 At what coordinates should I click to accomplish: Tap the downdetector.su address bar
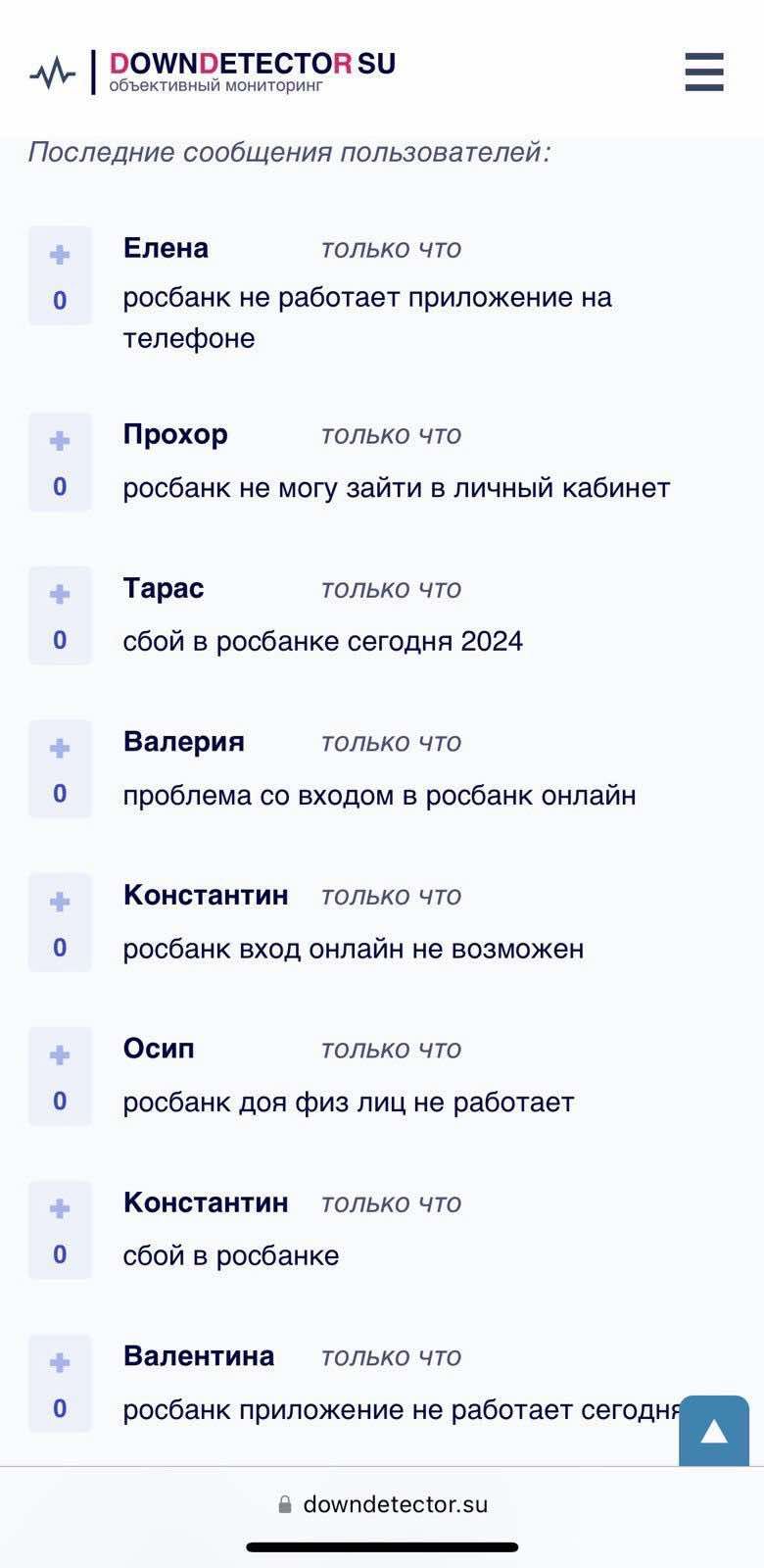[382, 1504]
